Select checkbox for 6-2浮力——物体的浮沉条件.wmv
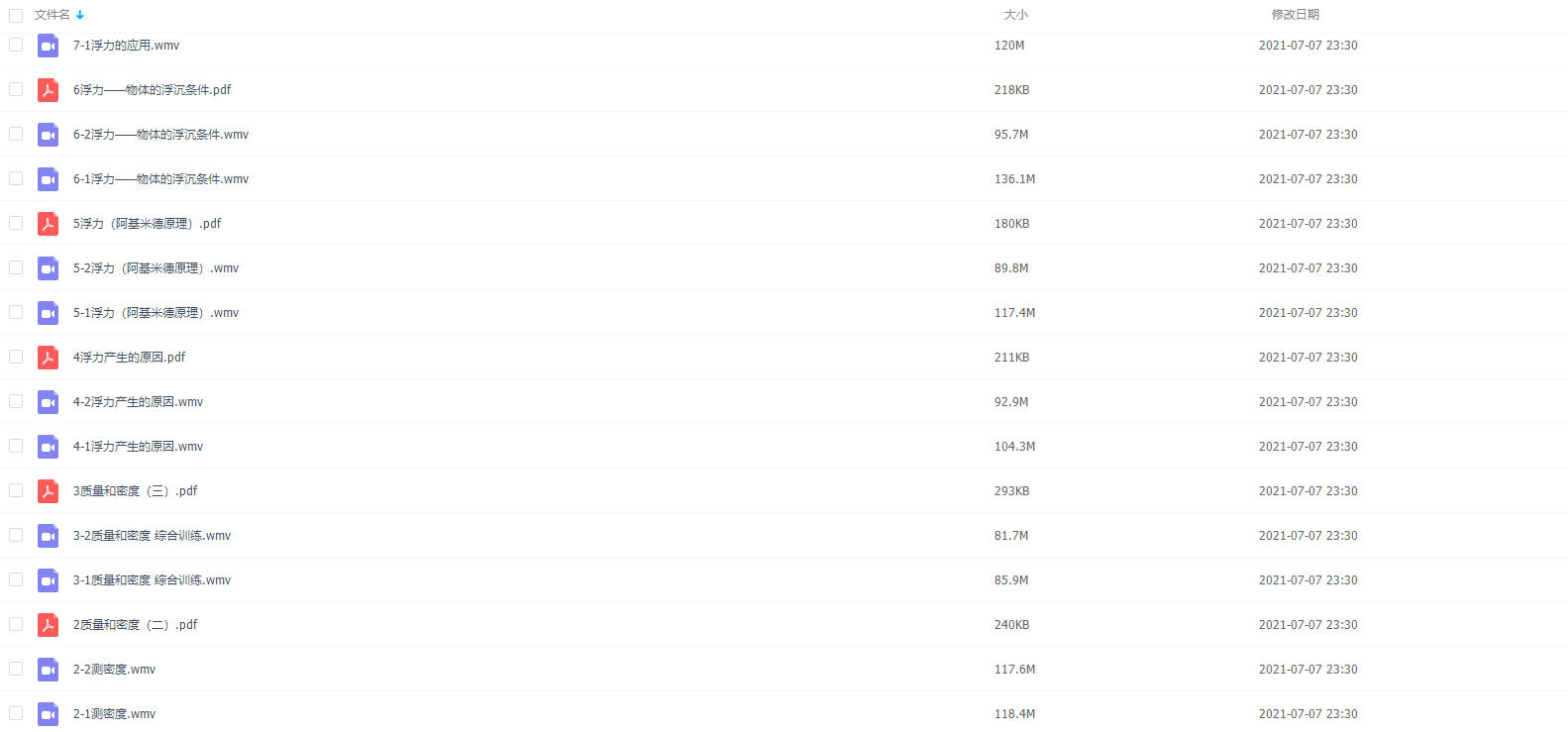Screen dimensions: 1568x732 tap(16, 134)
